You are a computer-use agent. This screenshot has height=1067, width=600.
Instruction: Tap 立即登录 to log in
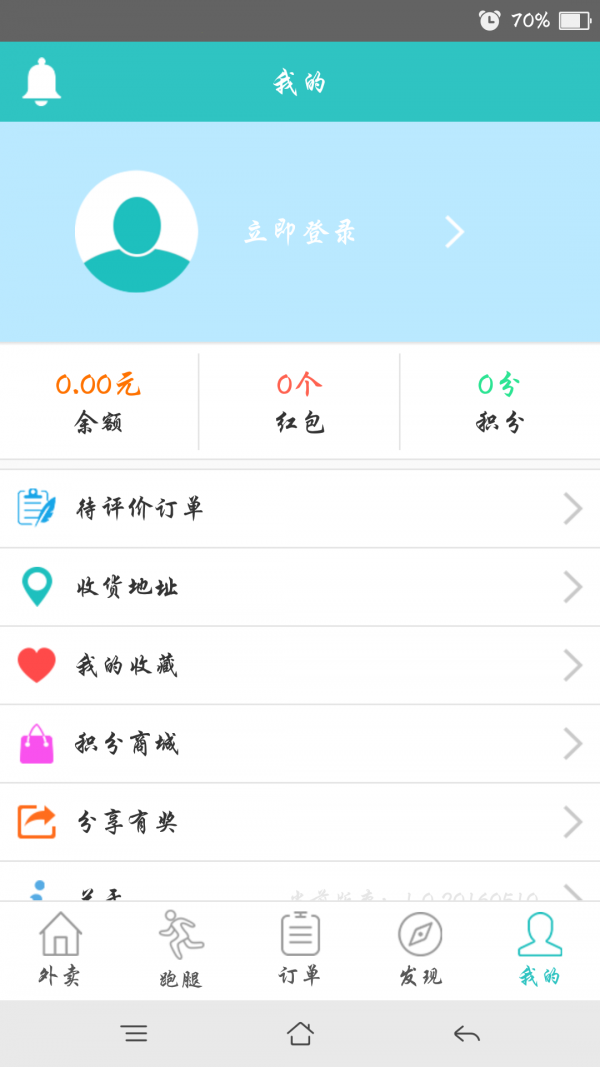point(300,233)
